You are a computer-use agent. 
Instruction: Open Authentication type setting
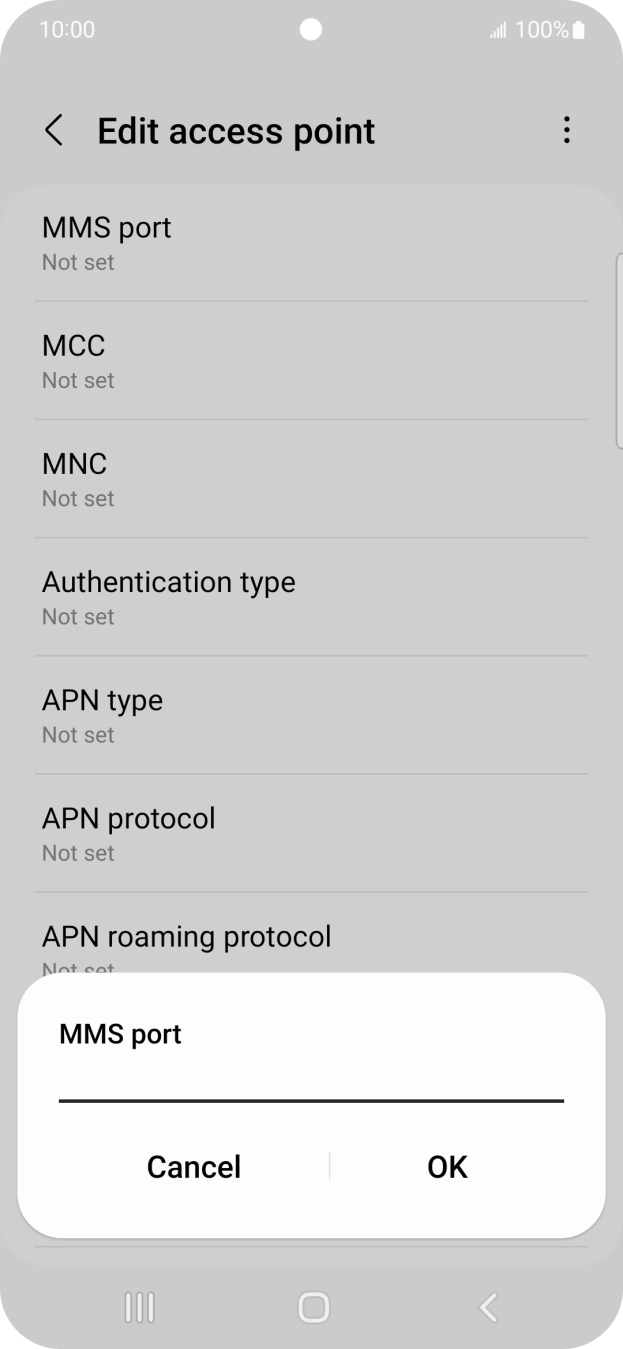pos(311,597)
